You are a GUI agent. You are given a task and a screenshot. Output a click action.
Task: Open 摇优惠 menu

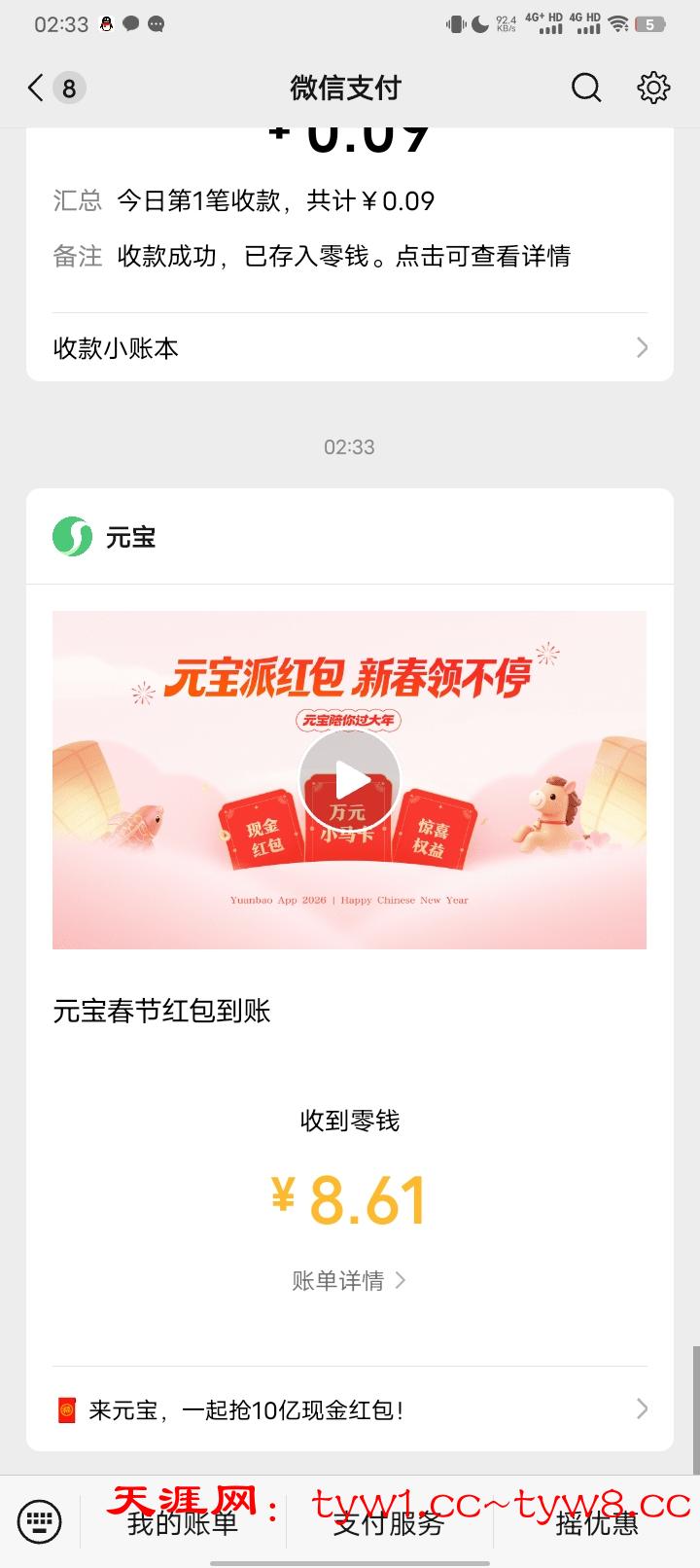tap(596, 1523)
